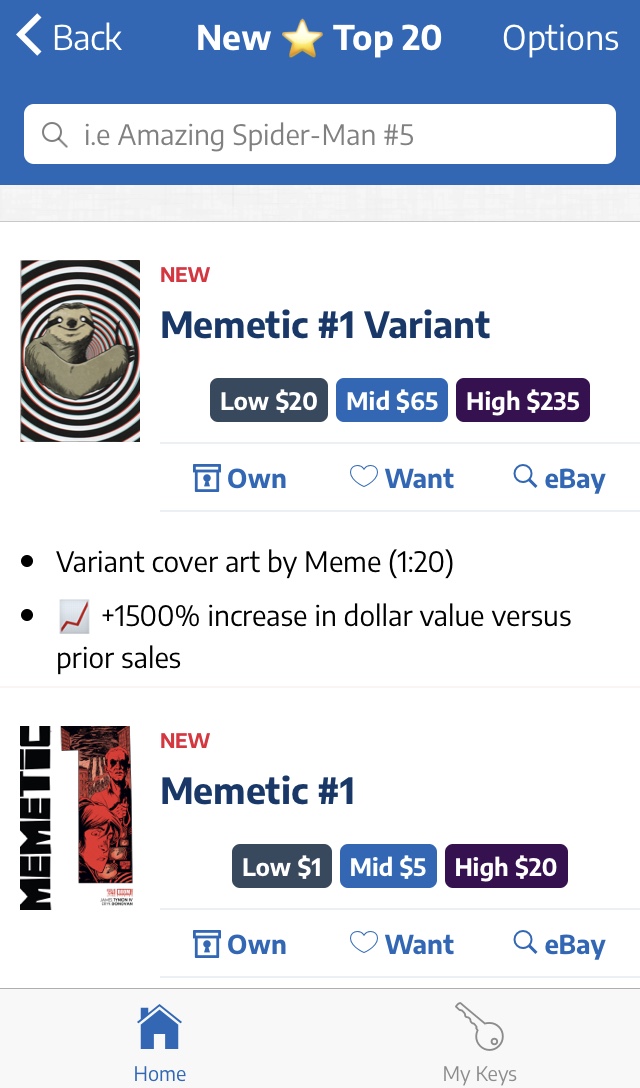Switch to the Home tab
640x1088 pixels.
point(160,1045)
